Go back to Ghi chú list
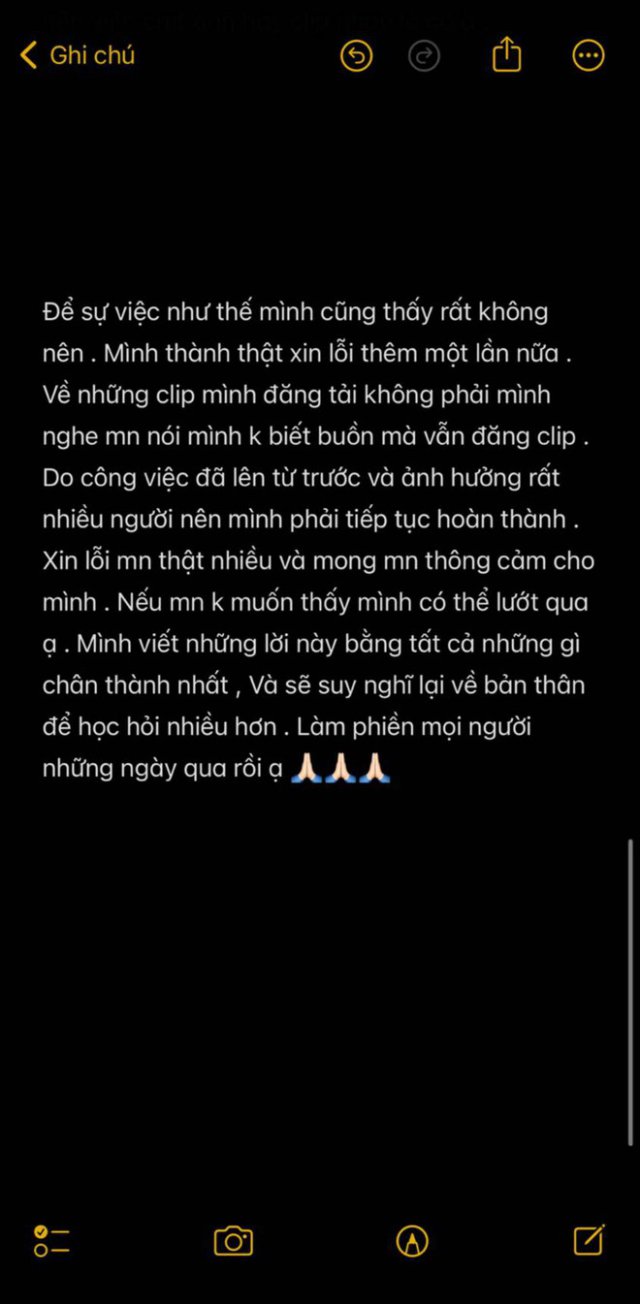 [76, 55]
